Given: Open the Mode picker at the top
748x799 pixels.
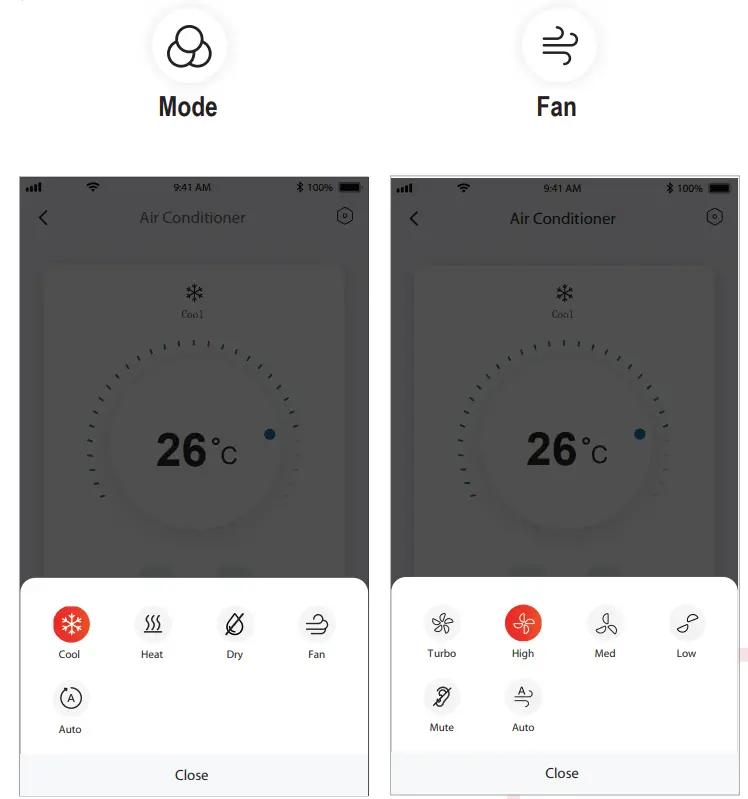Looking at the screenshot, I should (189, 46).
